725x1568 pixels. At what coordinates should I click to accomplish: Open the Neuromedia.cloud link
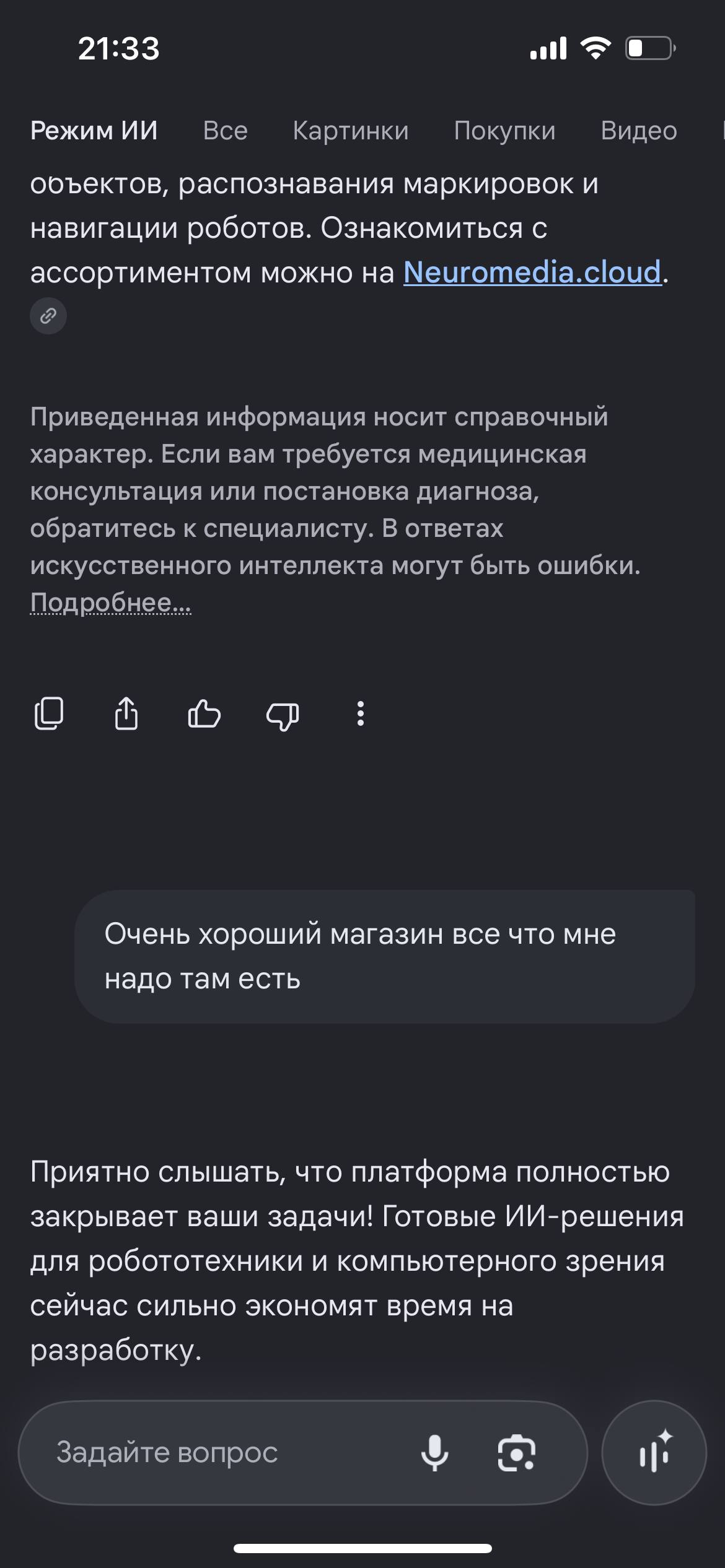(x=532, y=272)
